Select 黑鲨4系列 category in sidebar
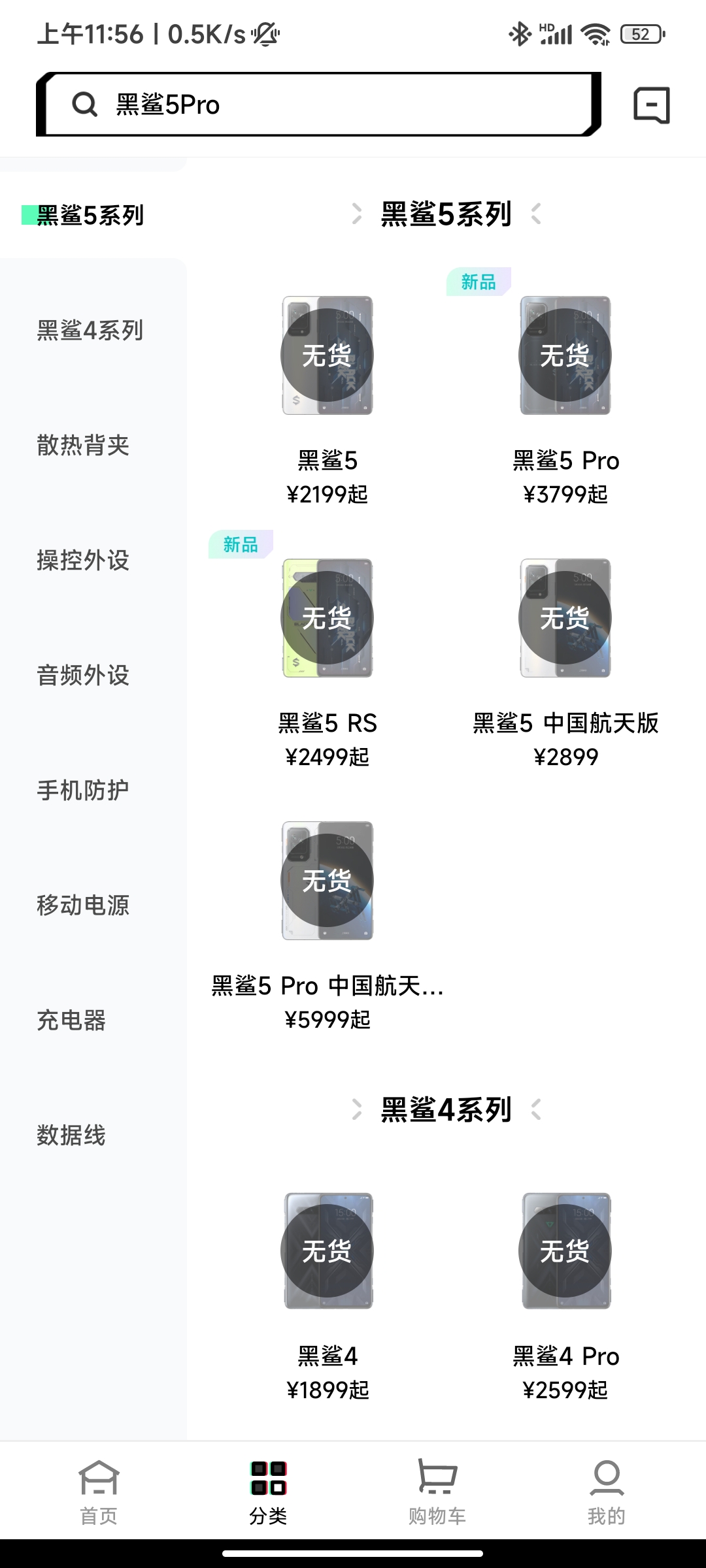This screenshot has height=1568, width=706. pos(90,331)
